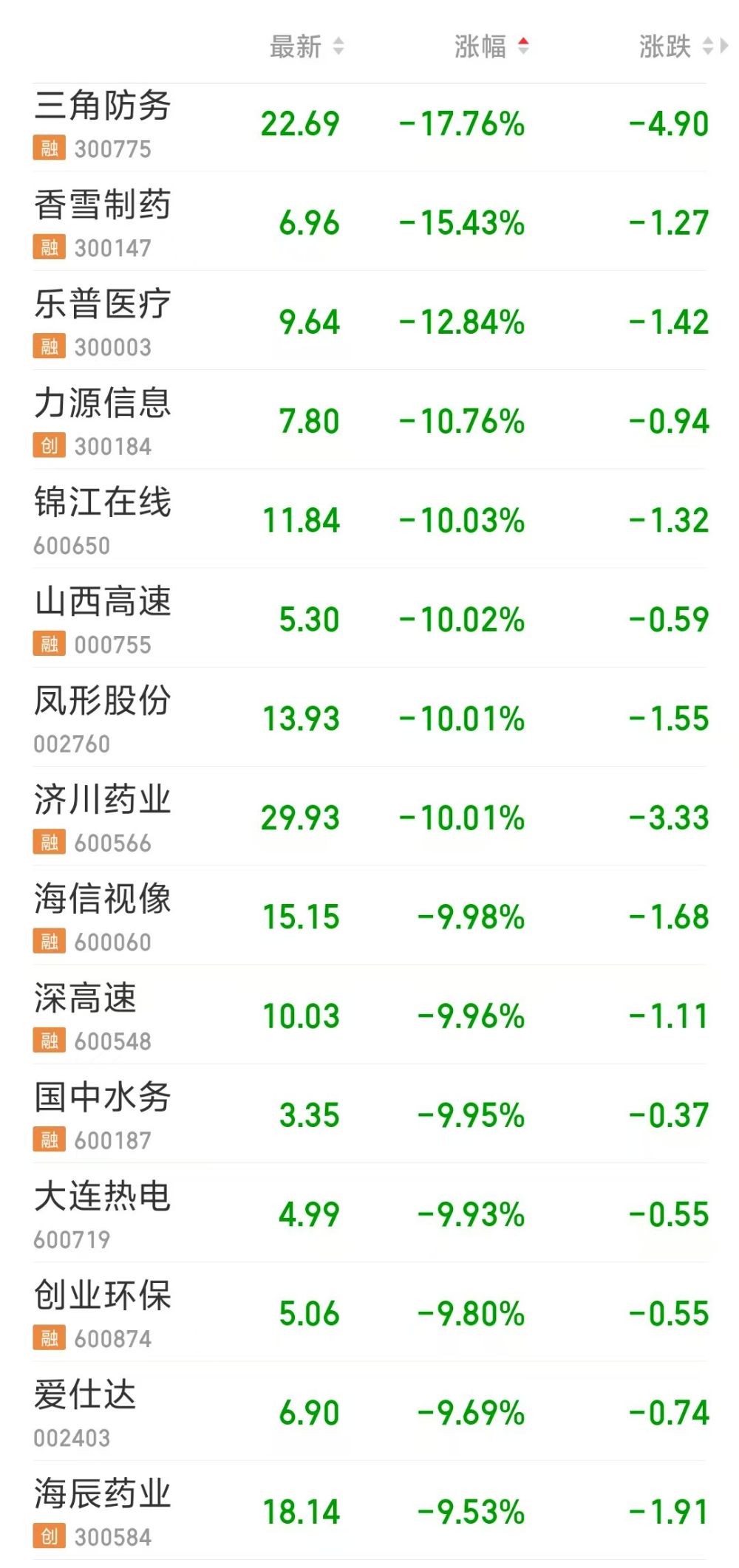View 济川药业 600566 quote
Viewport: 739px width, 1568px height.
pyautogui.click(x=369, y=816)
